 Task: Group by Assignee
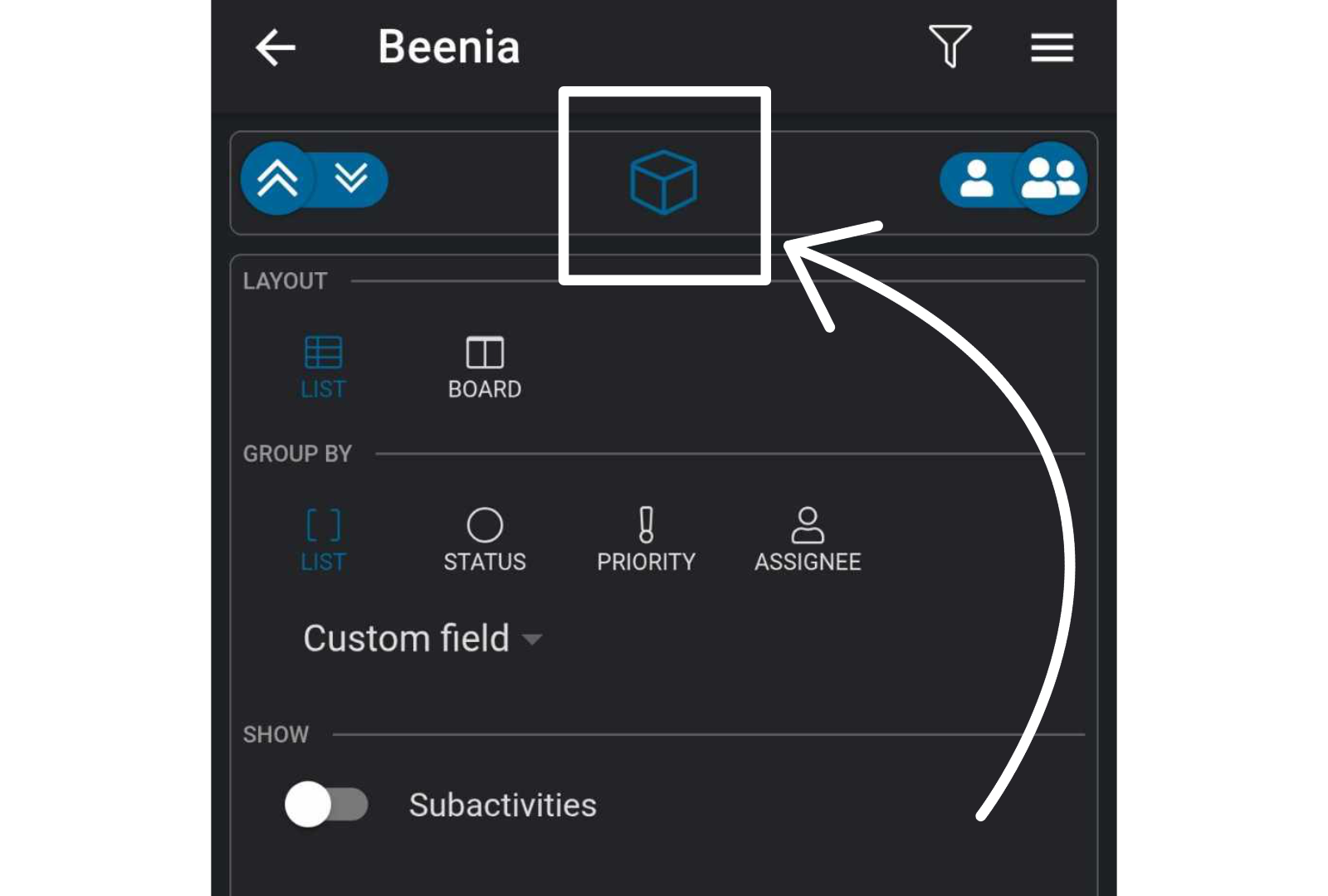[808, 539]
